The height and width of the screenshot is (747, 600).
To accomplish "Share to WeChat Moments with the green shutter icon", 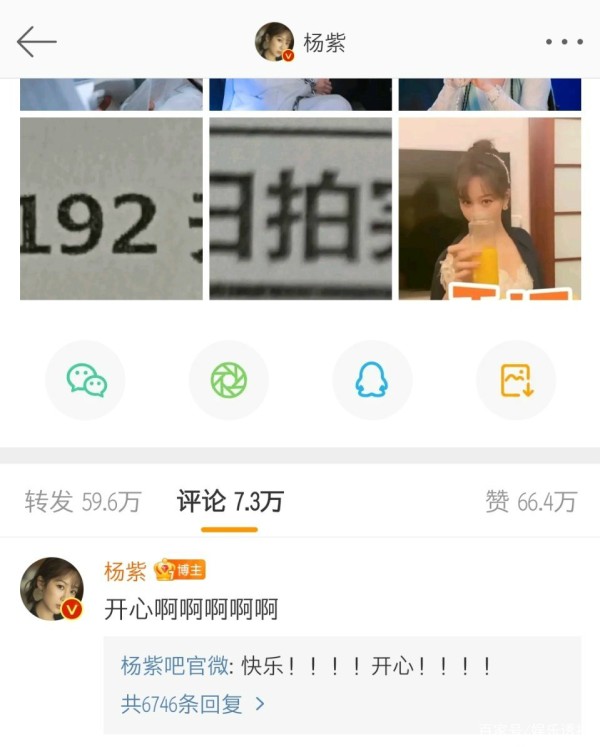I will point(229,380).
